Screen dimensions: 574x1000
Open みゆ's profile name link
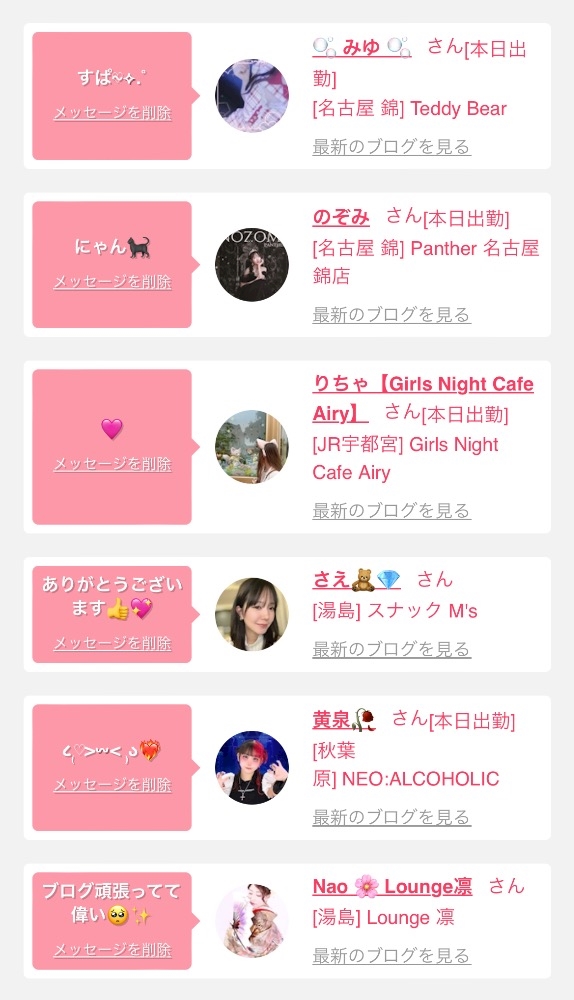tap(362, 47)
